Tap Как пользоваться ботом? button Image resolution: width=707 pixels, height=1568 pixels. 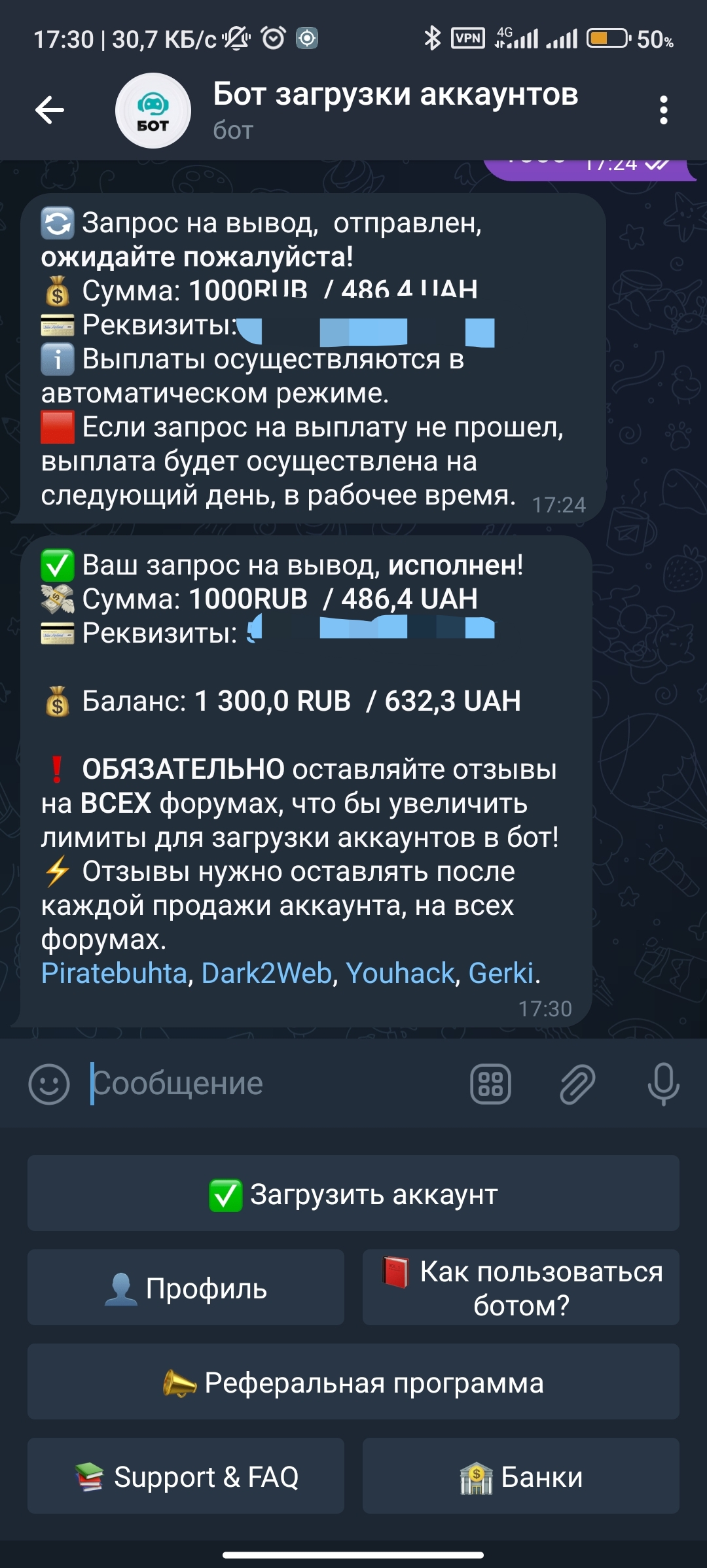click(x=521, y=1288)
